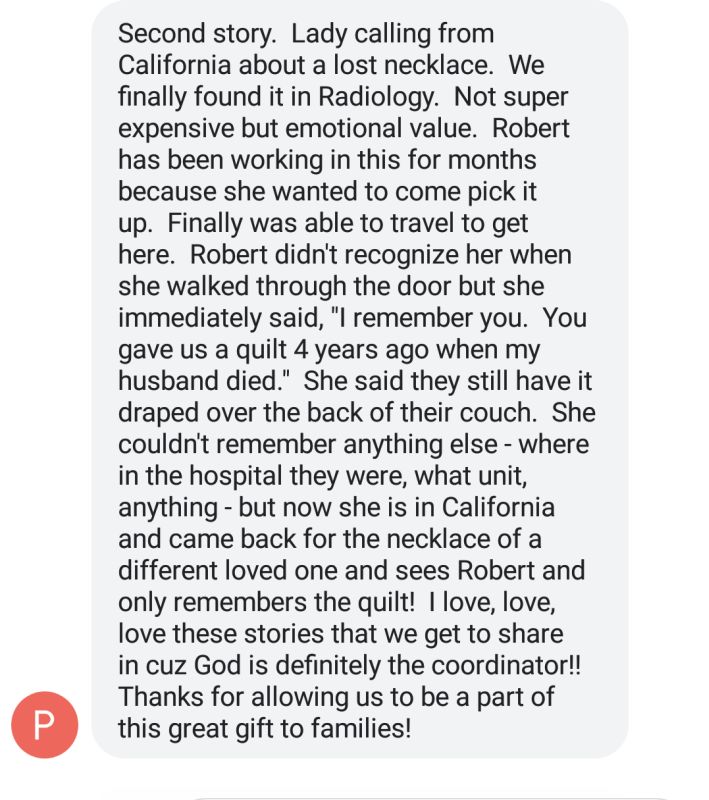Open the sender's P contact avatar
Screen dimensions: 709x800
(45, 724)
